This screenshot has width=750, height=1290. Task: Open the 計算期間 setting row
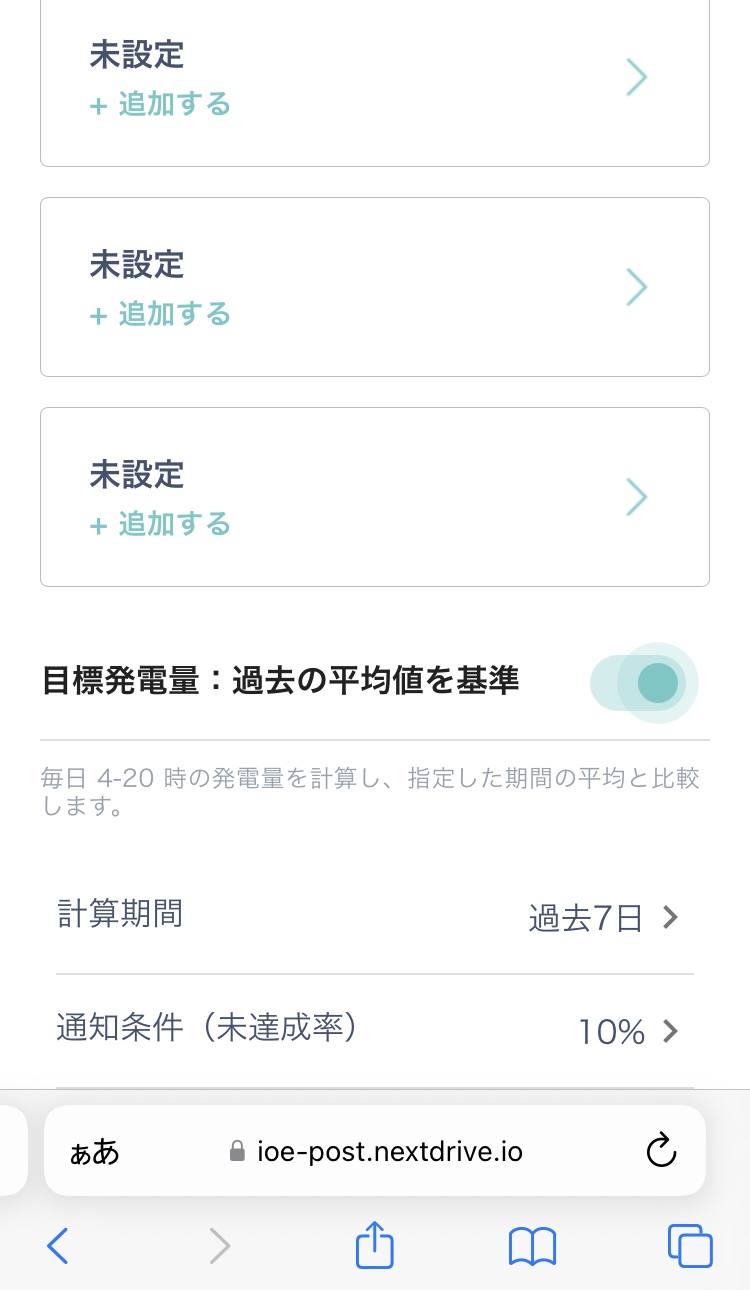374,916
